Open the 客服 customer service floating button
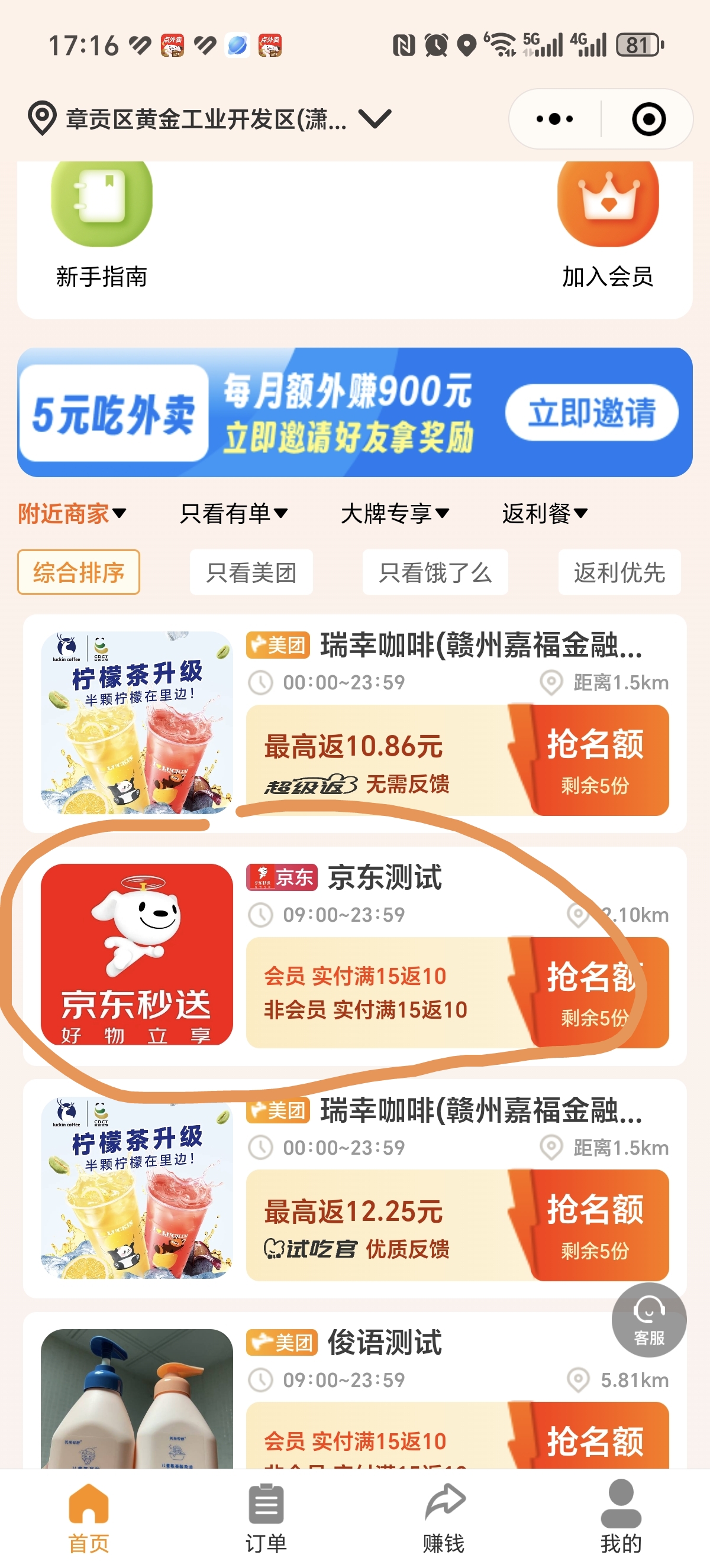 click(x=648, y=1320)
